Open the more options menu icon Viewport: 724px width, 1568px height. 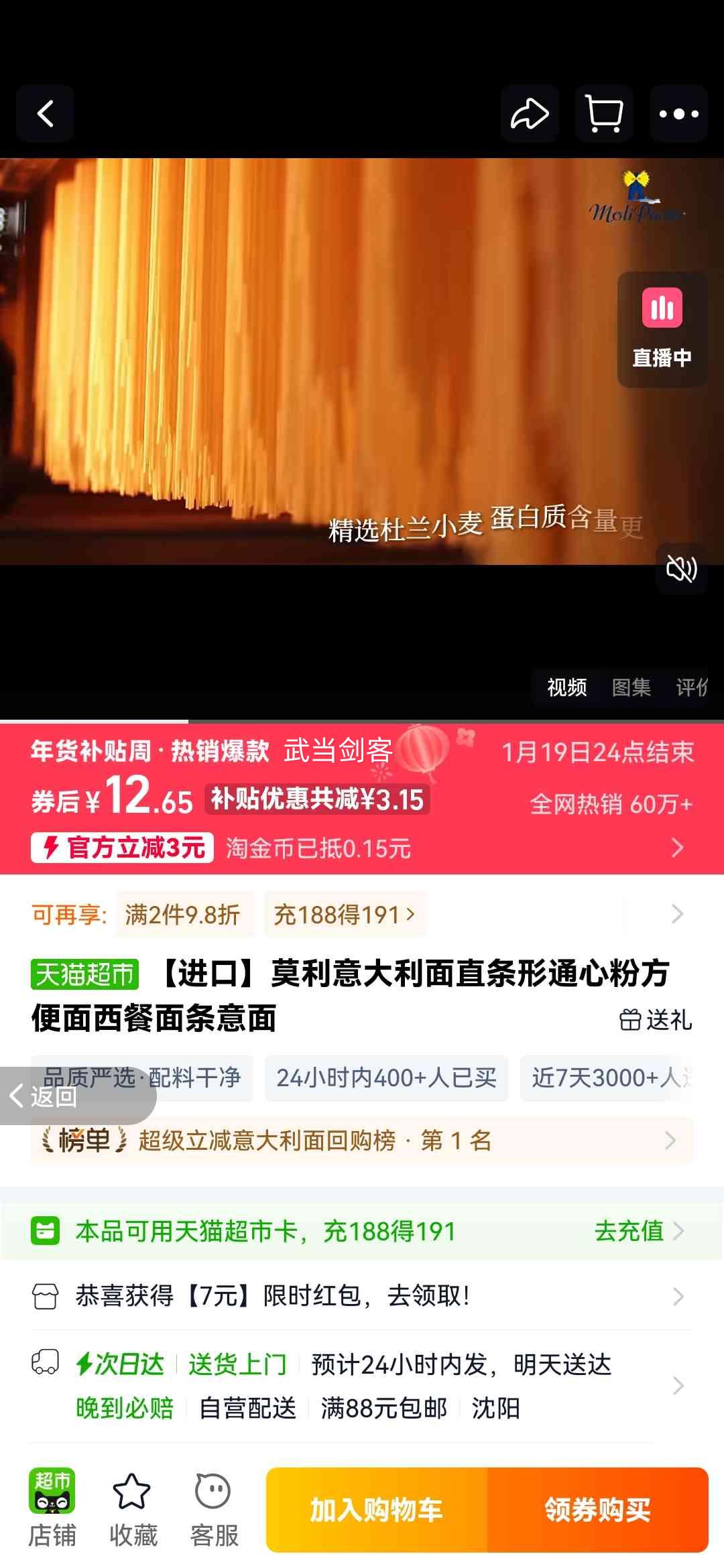[678, 113]
